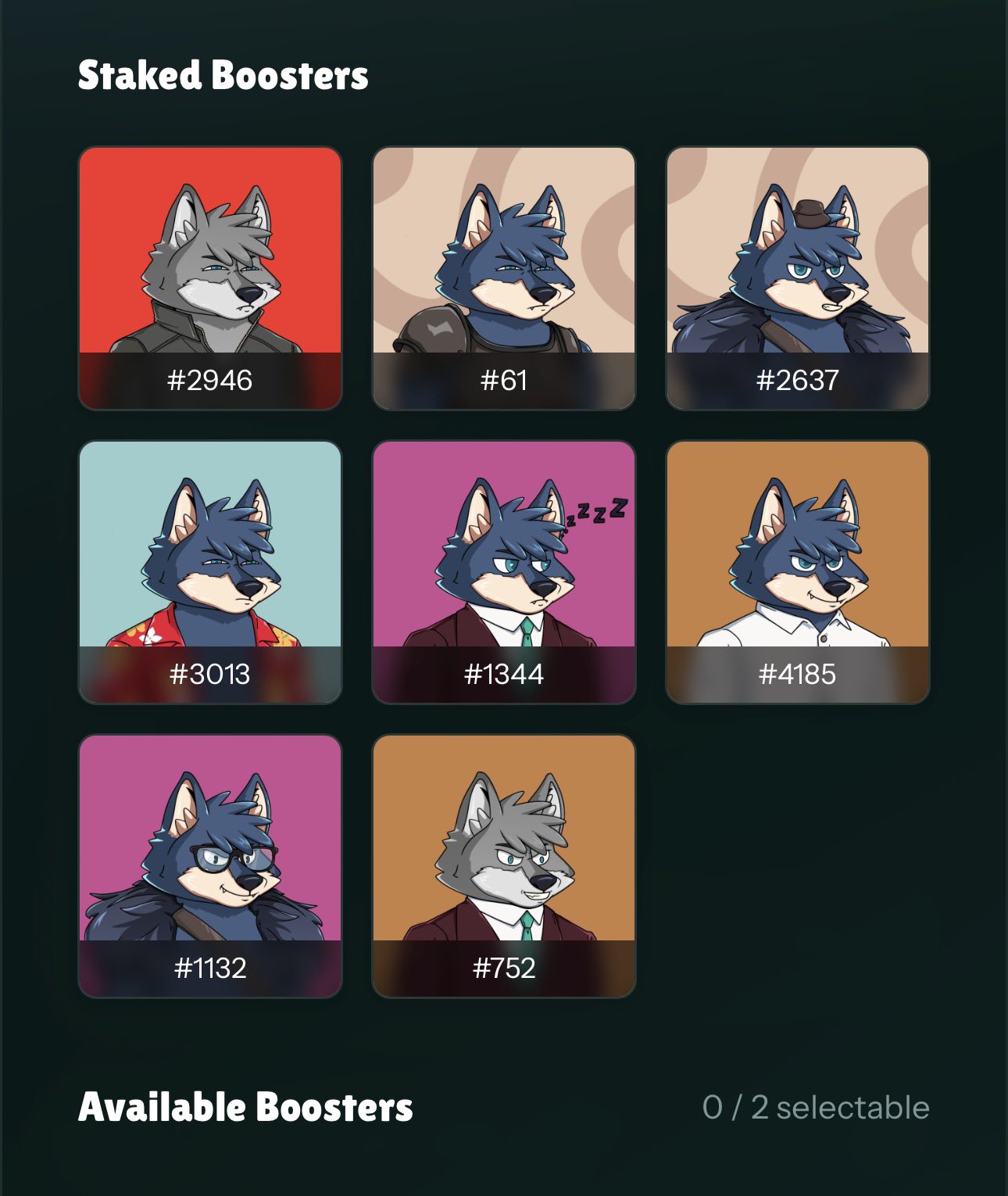This screenshot has width=1008, height=1196.
Task: Choose booster #3013 with the floral shirt
Action: click(210, 571)
